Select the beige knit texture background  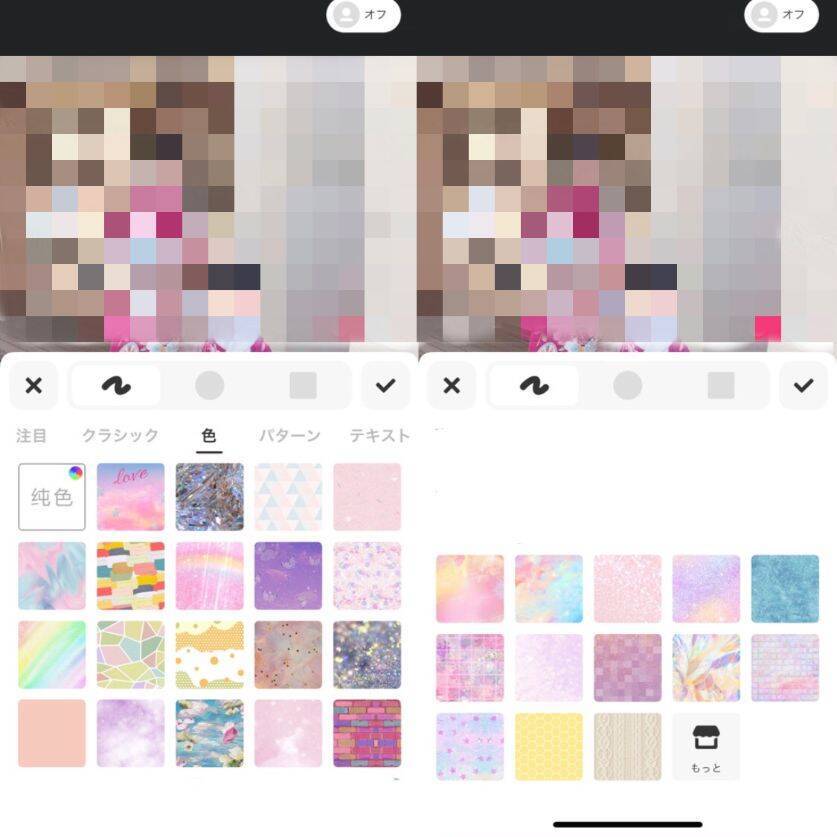(628, 746)
